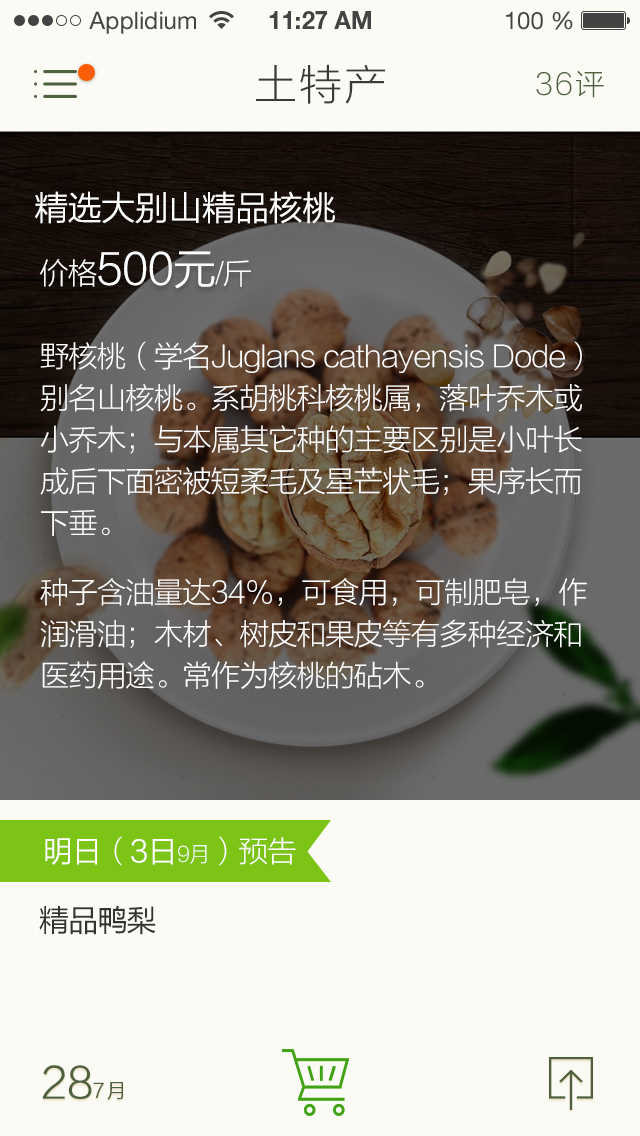
Task: Open the menu drawer with notification dot
Action: [60, 84]
